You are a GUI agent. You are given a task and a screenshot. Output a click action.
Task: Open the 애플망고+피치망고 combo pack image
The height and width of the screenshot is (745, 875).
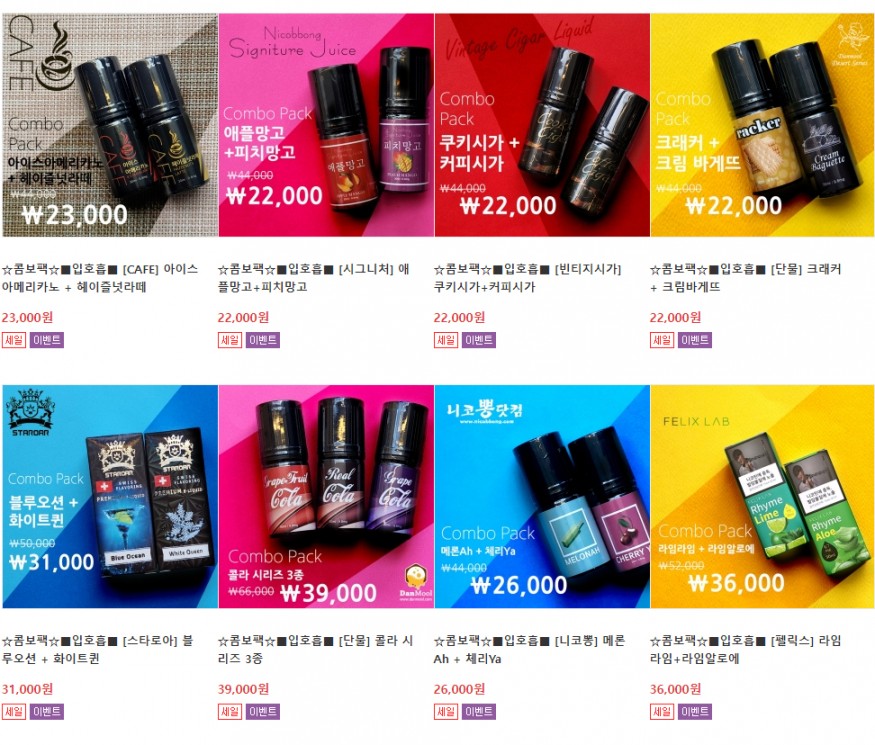click(326, 125)
